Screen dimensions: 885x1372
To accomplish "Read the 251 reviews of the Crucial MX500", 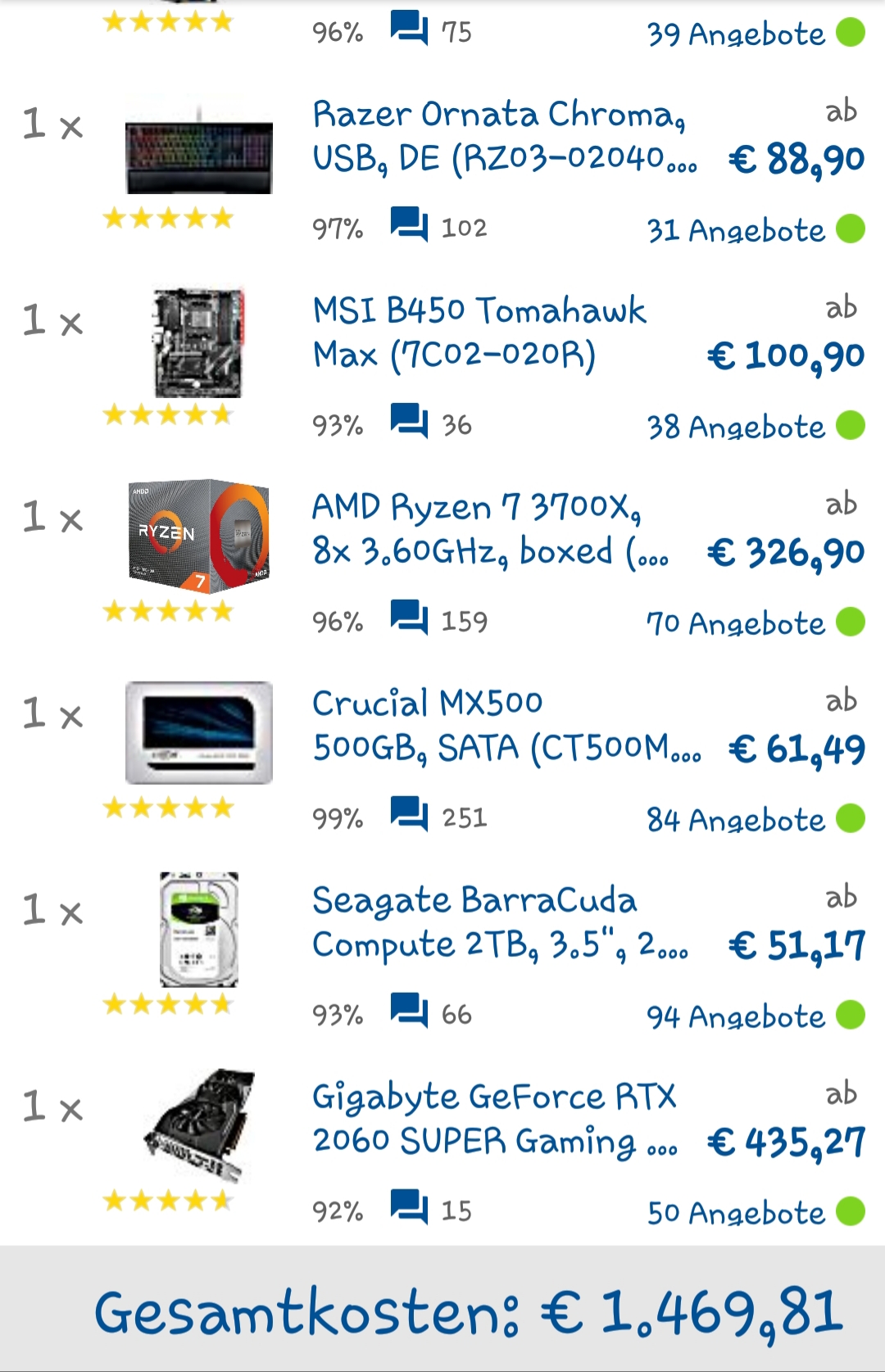I will [439, 817].
